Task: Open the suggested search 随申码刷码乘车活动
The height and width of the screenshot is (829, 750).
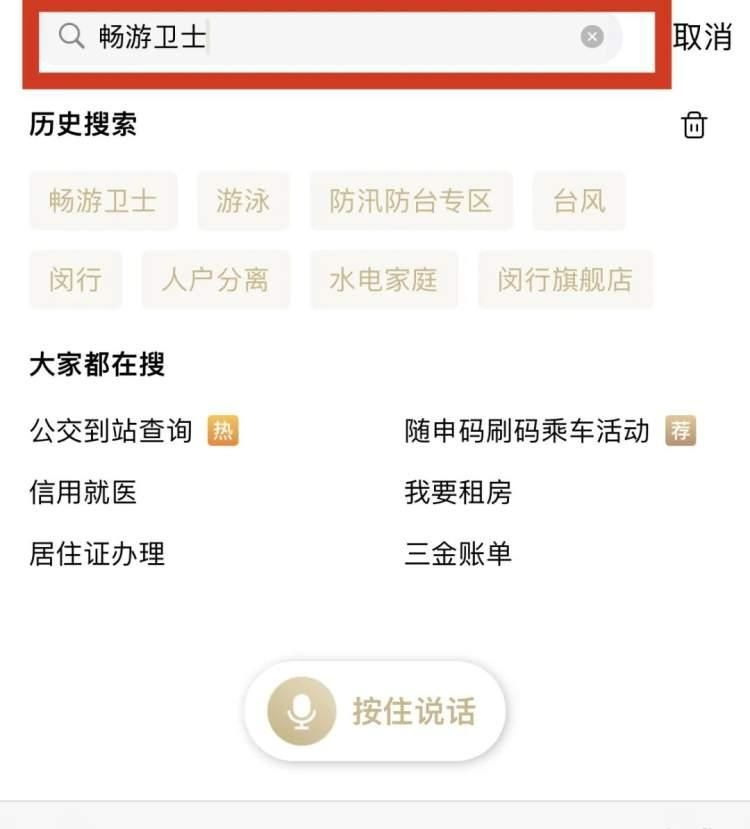Action: 527,431
